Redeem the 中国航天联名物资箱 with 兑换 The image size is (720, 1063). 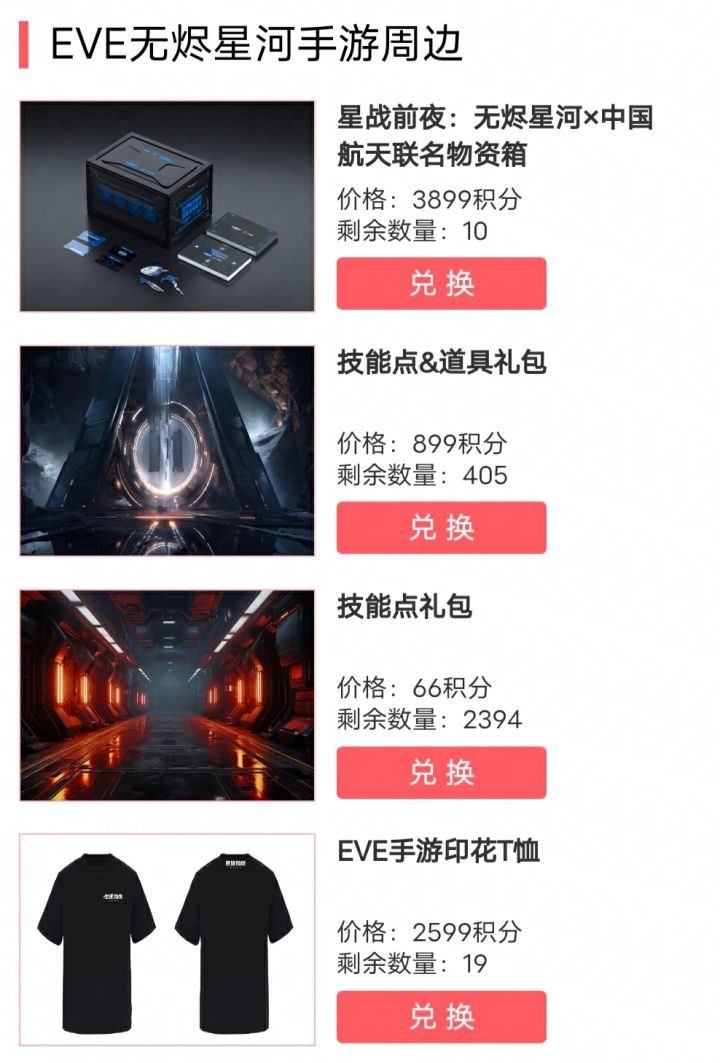[x=441, y=283]
